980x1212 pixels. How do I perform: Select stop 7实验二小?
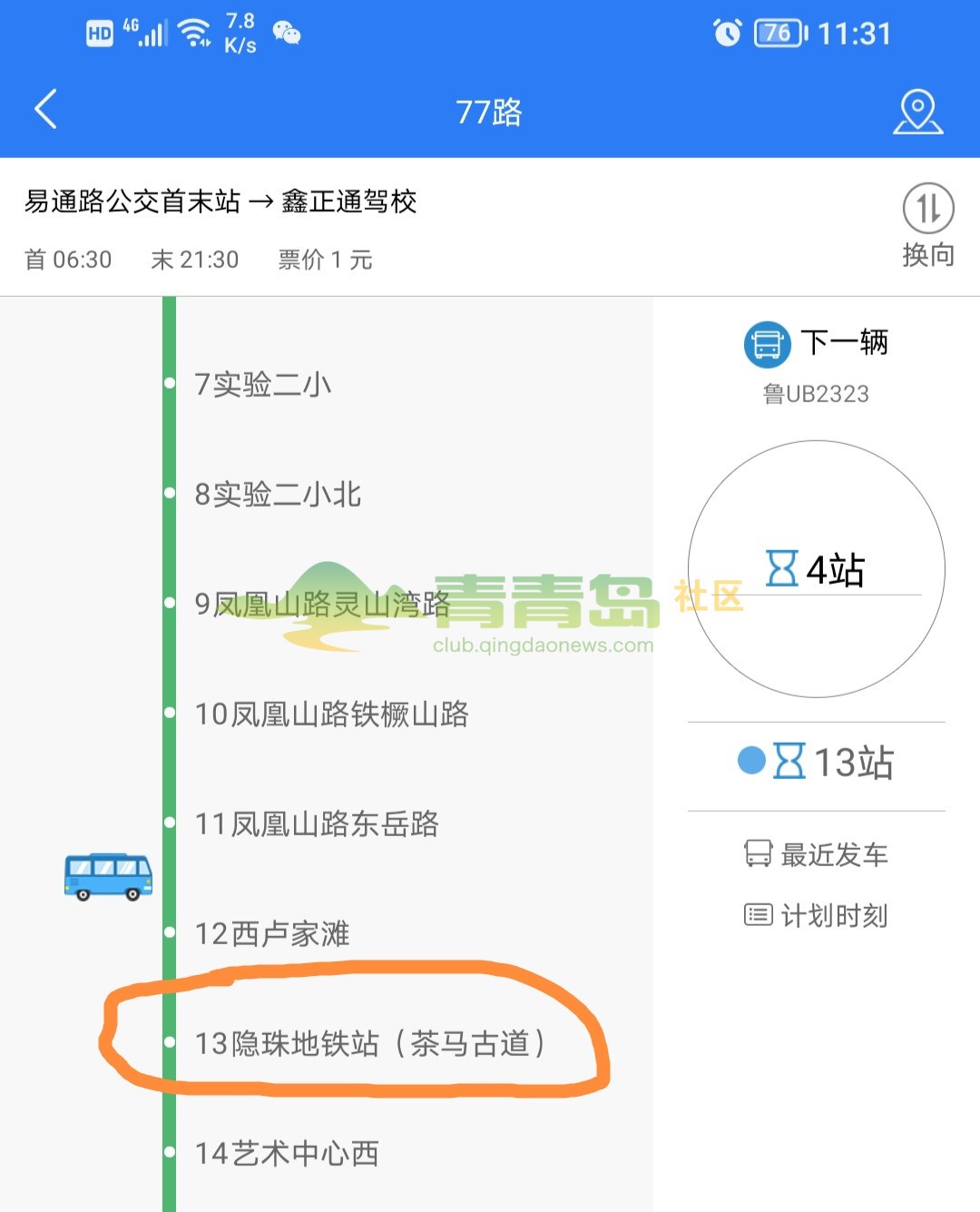263,385
